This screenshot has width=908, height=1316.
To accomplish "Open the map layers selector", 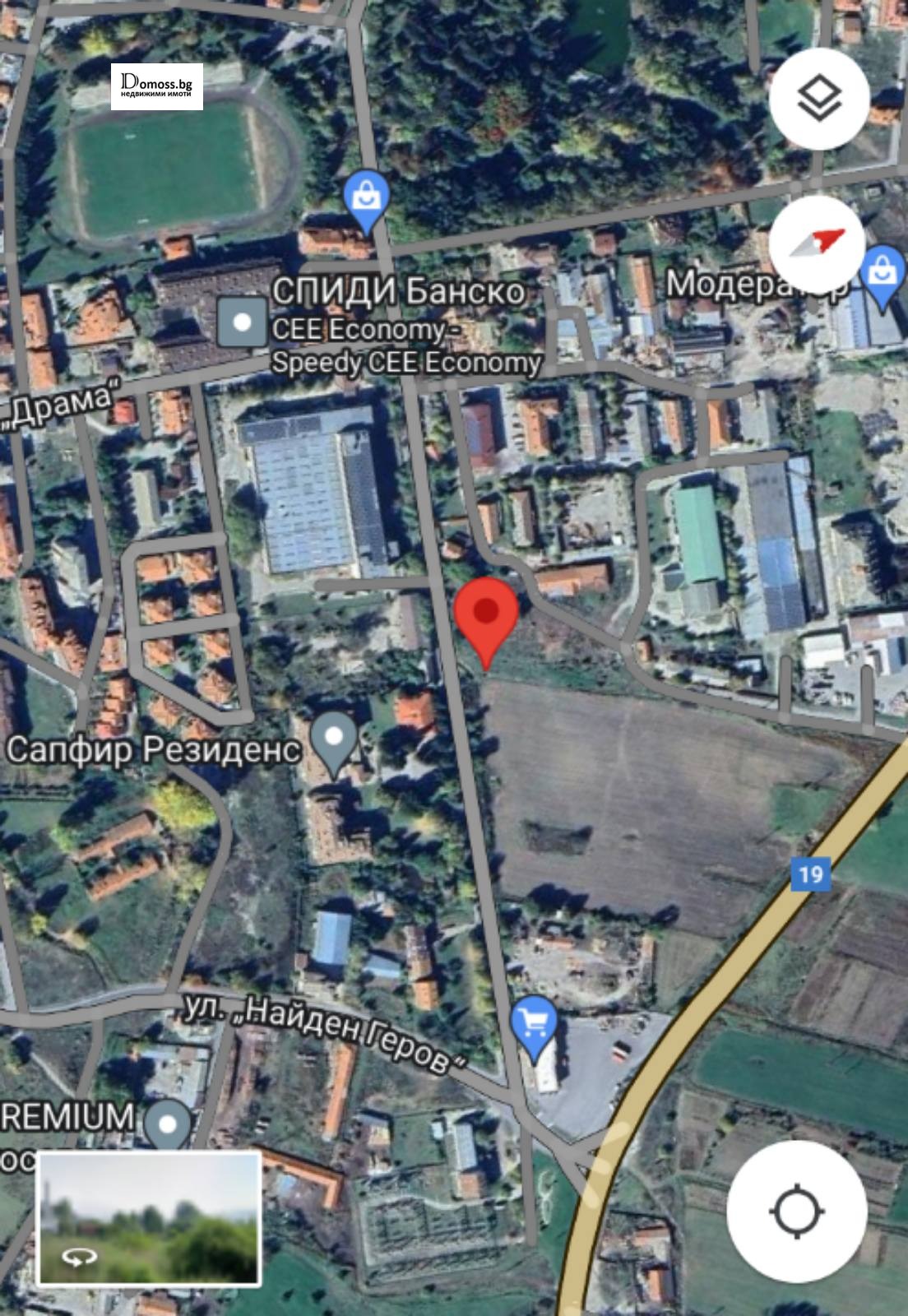I will coord(819,99).
